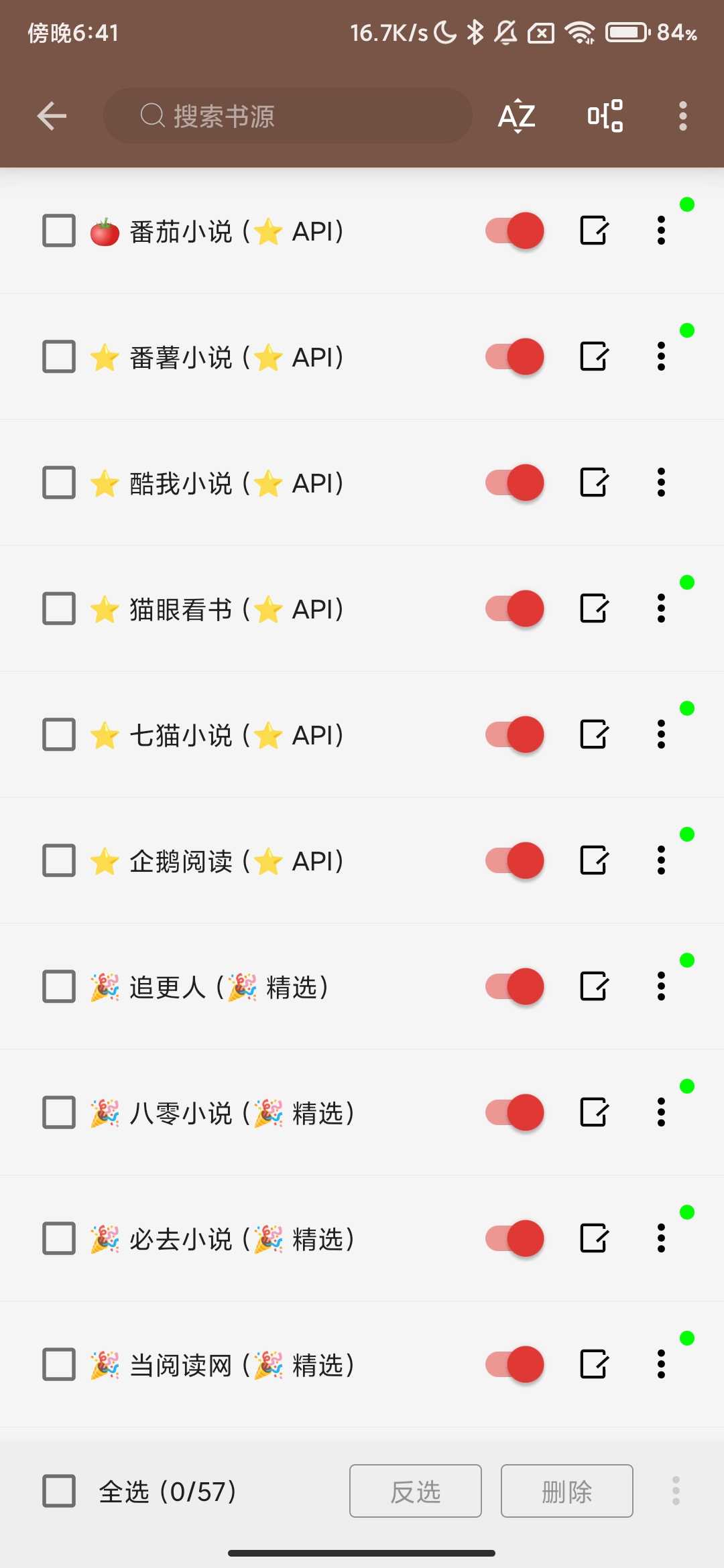724x1568 pixels.
Task: Turn off the 追更人 source switch
Action: click(x=513, y=987)
